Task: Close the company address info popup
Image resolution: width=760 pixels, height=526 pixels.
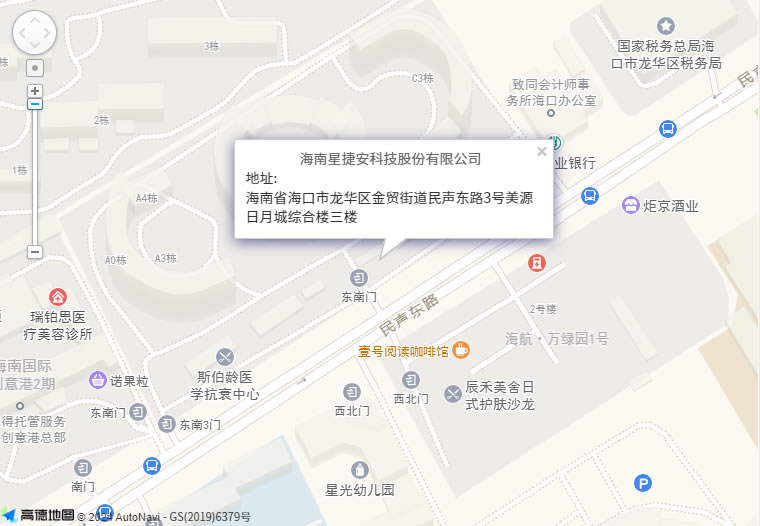Action: coord(542,152)
